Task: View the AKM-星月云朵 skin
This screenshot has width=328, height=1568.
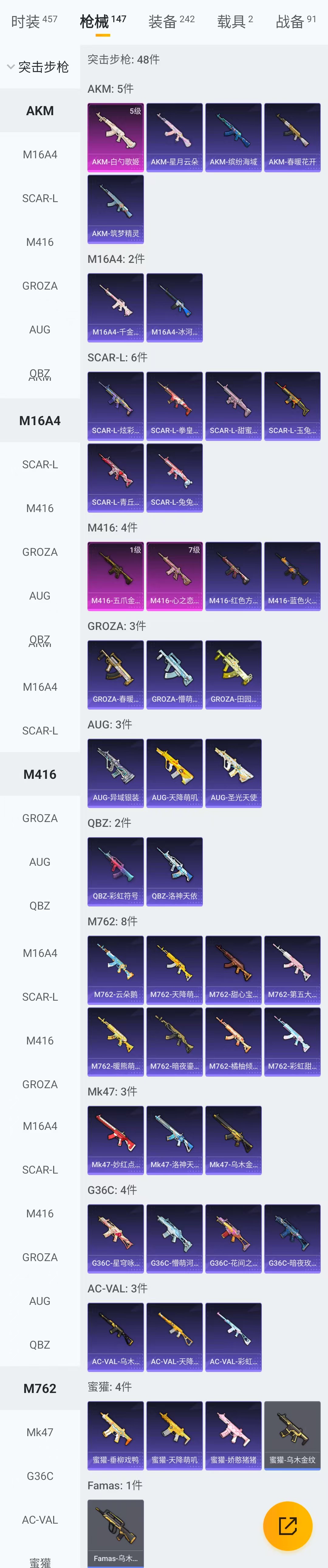Action: tap(175, 138)
